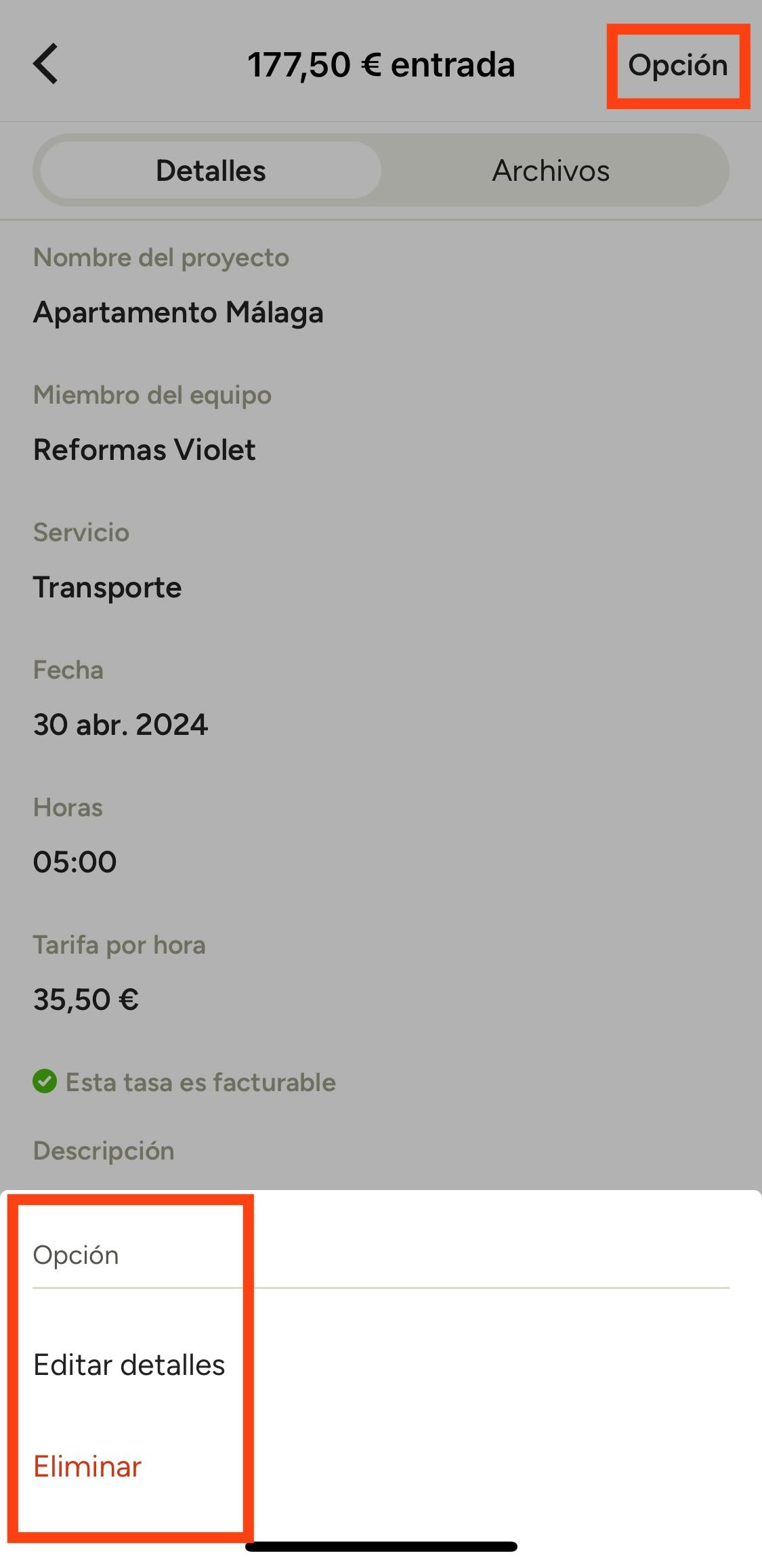Switch to the Archivos tab
Image resolution: width=762 pixels, height=1568 pixels.
pyautogui.click(x=551, y=171)
